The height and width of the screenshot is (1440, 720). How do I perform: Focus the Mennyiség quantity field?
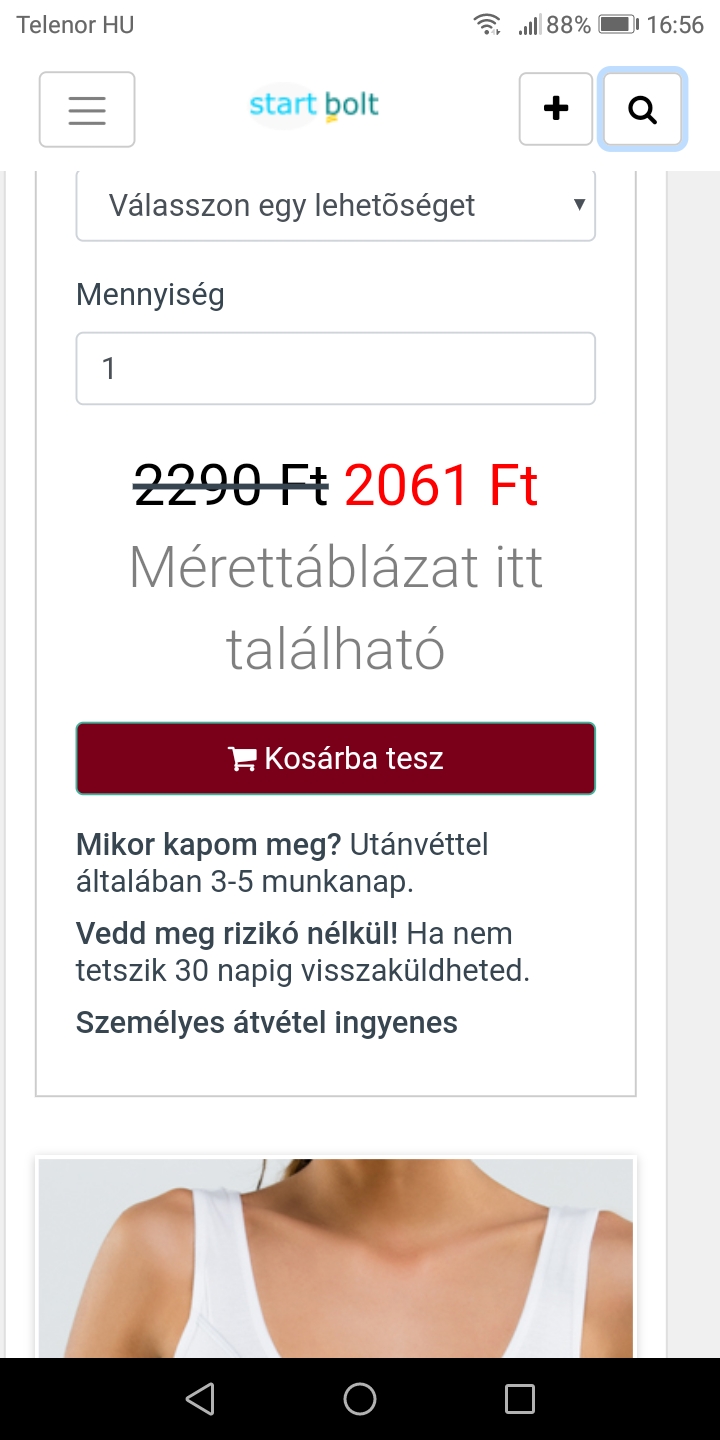tap(336, 369)
